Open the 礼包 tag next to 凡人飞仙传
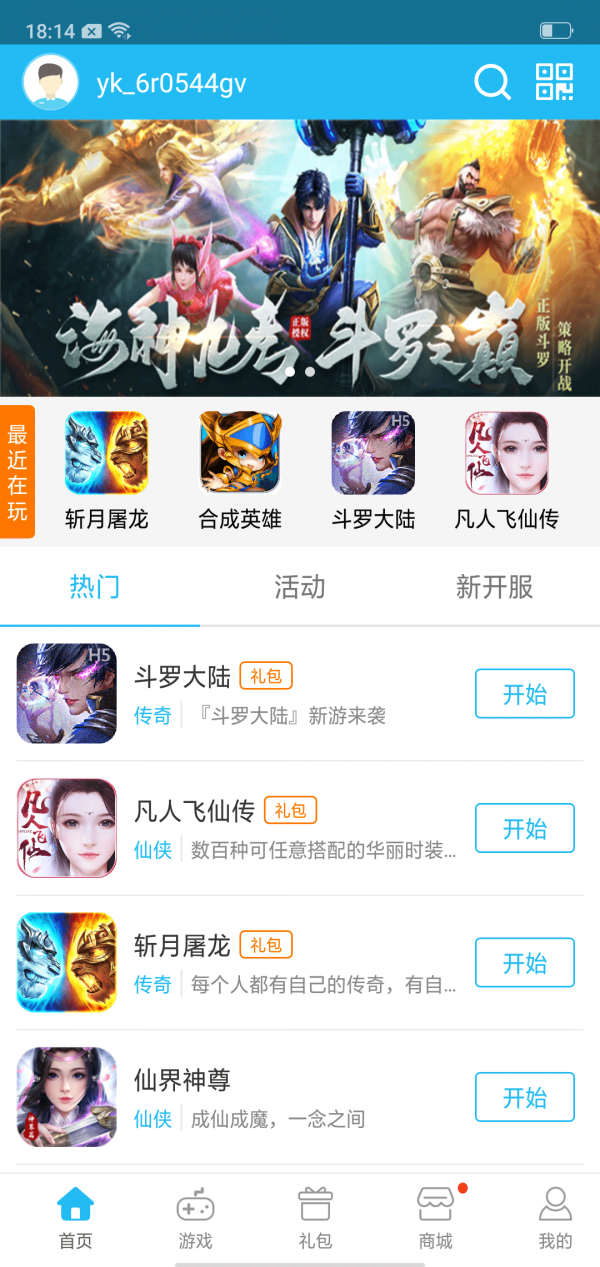Screen dimensions: 600x1267 (x=290, y=810)
